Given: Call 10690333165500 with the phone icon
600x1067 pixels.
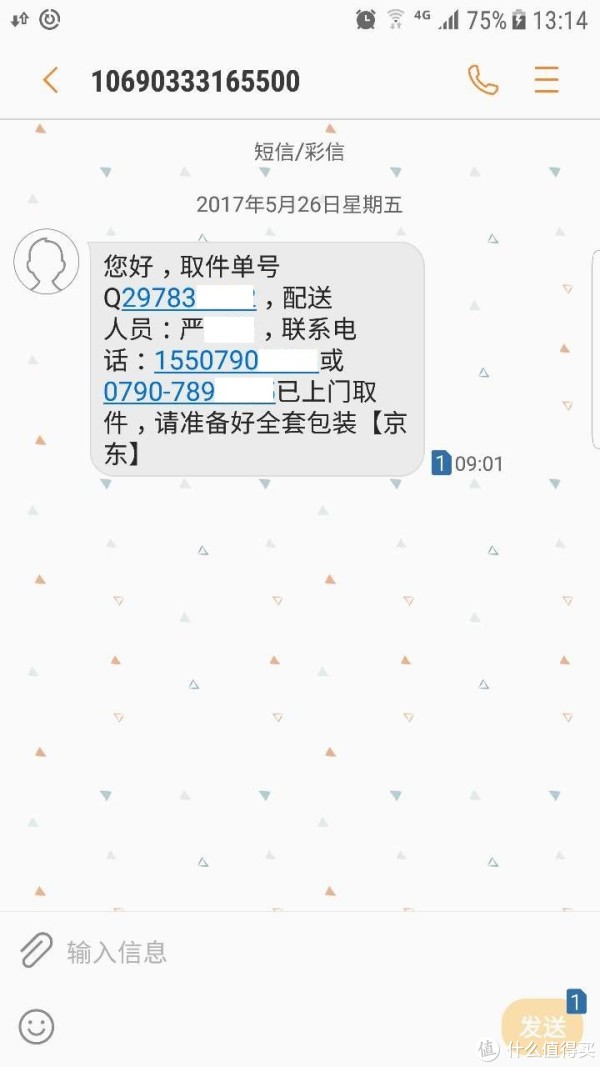Looking at the screenshot, I should pyautogui.click(x=483, y=80).
